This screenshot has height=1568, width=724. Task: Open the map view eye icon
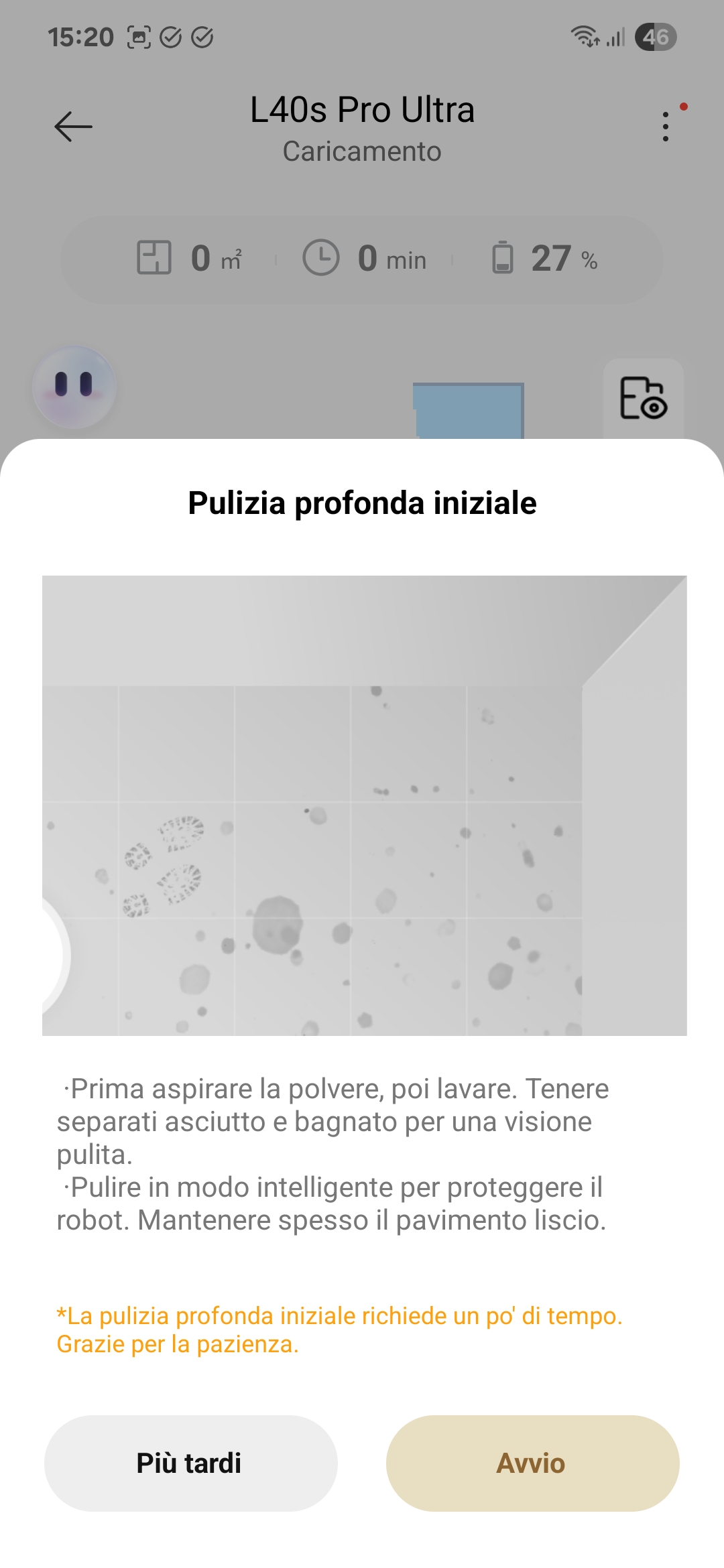[x=643, y=398]
